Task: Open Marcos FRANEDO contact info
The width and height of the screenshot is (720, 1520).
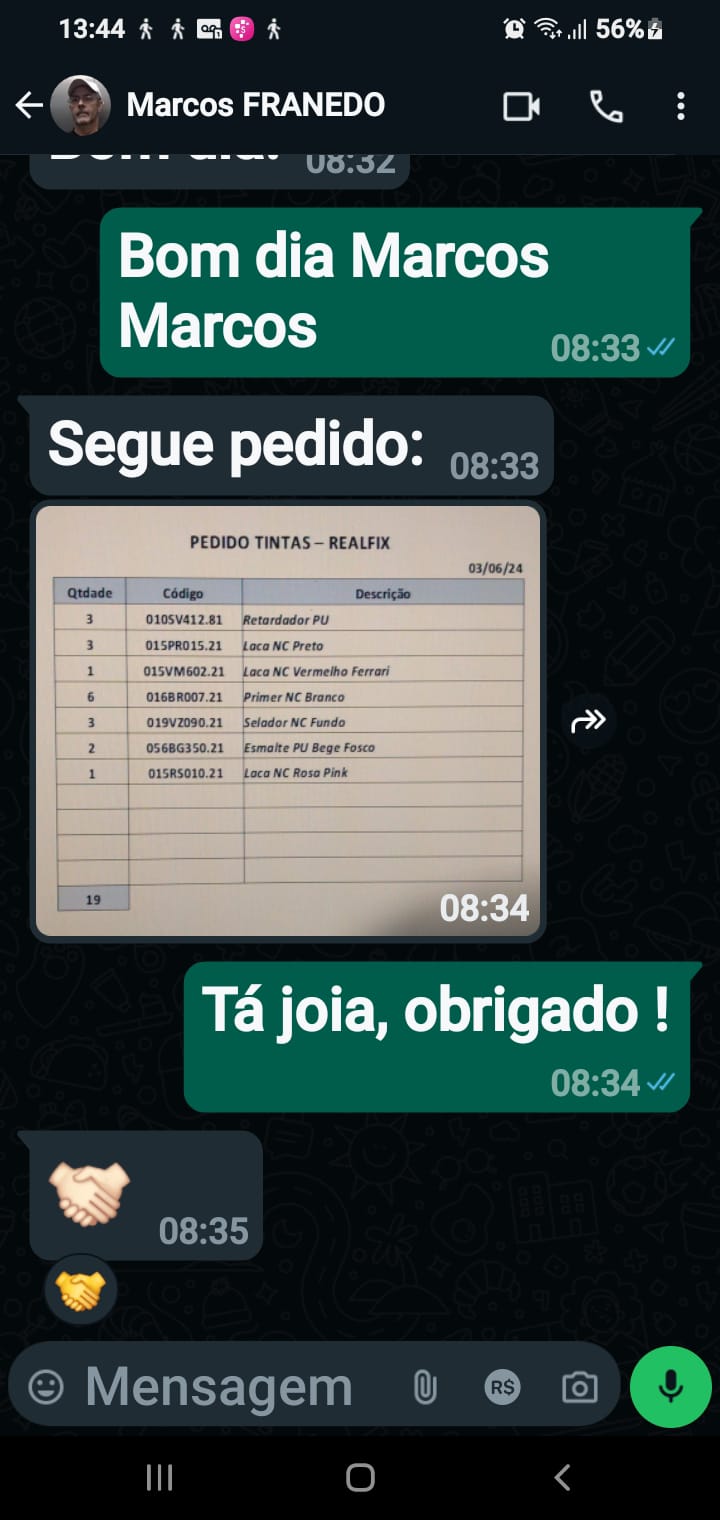Action: (255, 105)
